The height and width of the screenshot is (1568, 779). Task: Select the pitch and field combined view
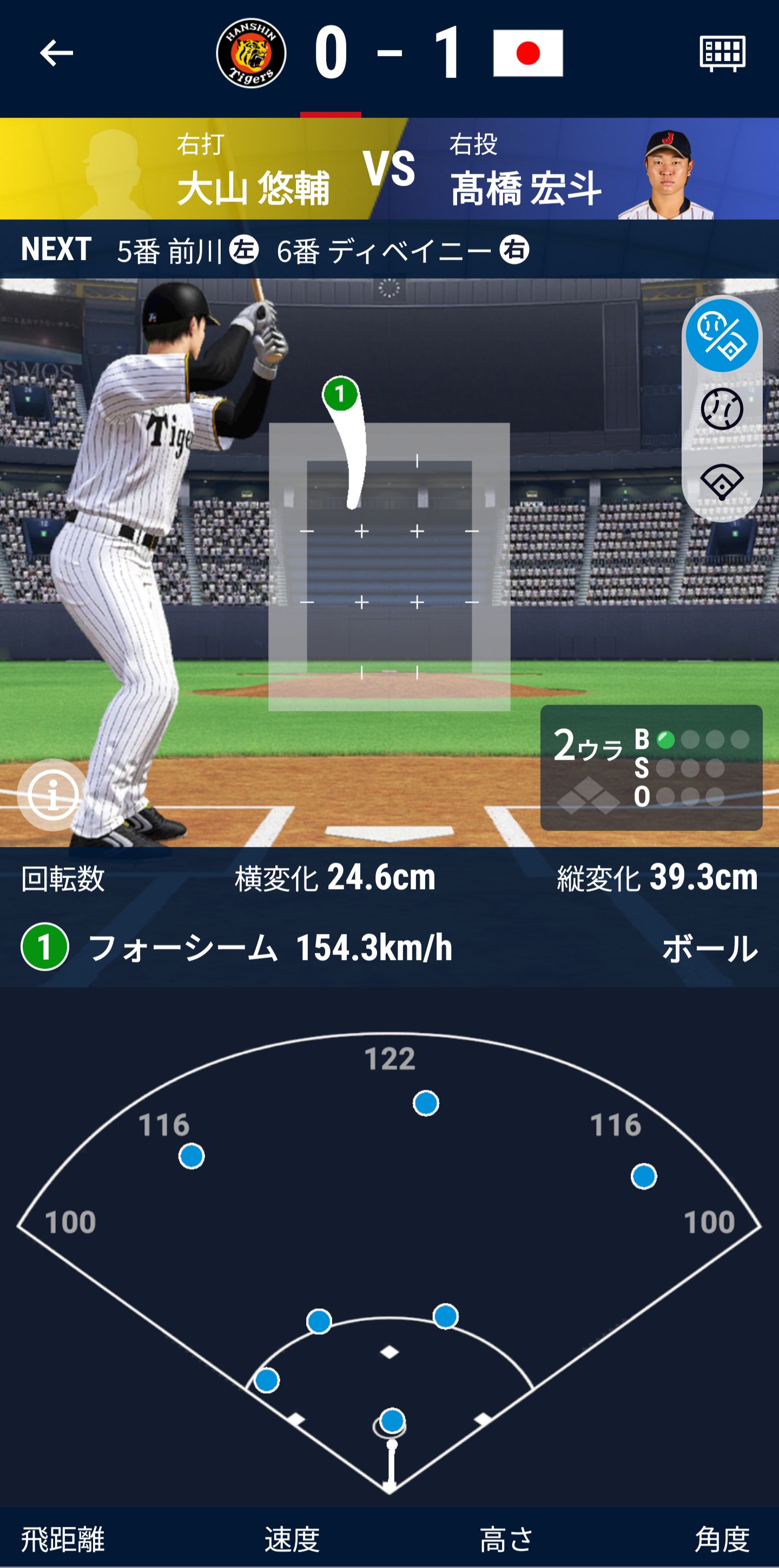722,335
